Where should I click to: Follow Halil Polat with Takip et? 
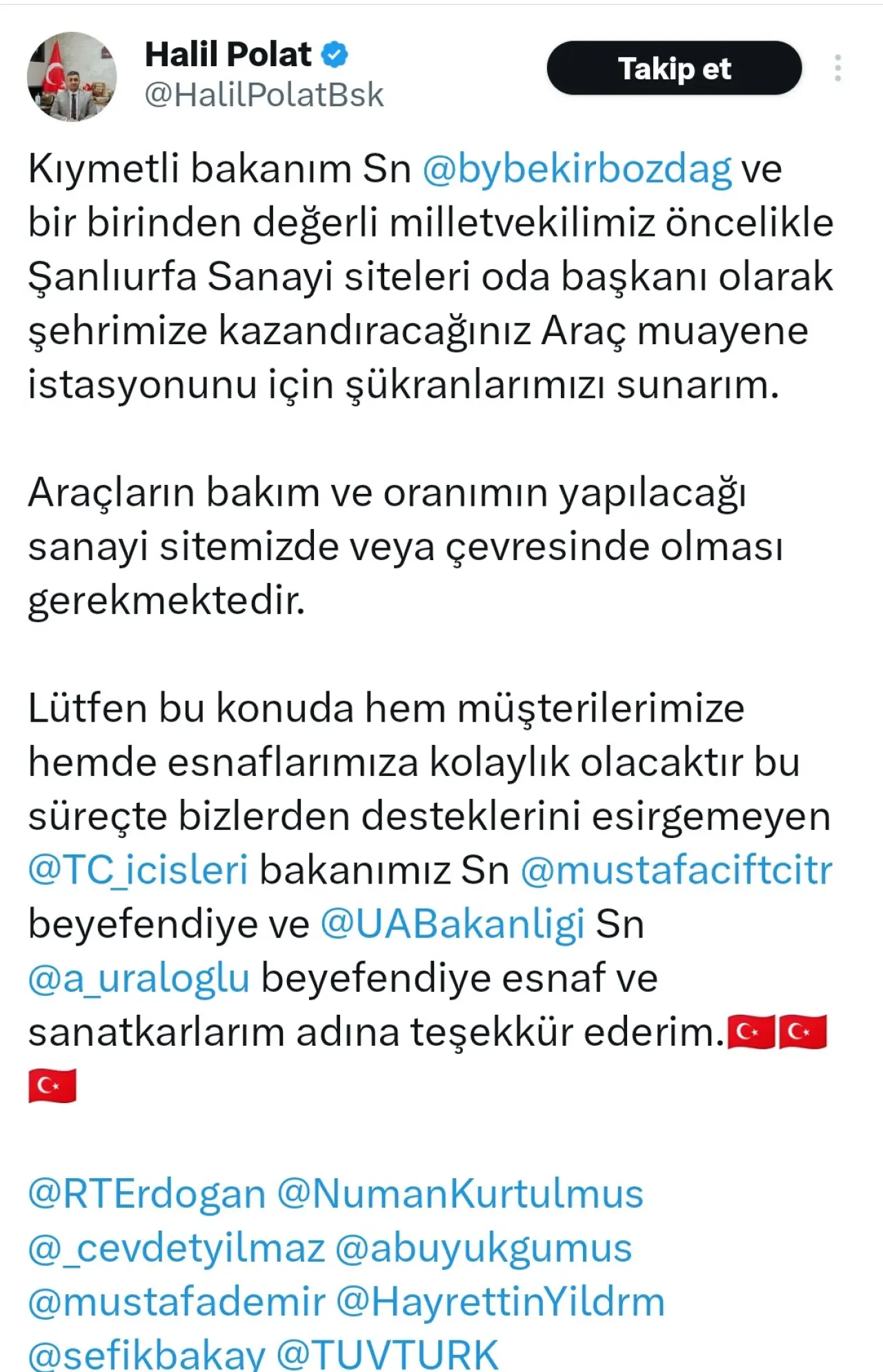tap(674, 68)
